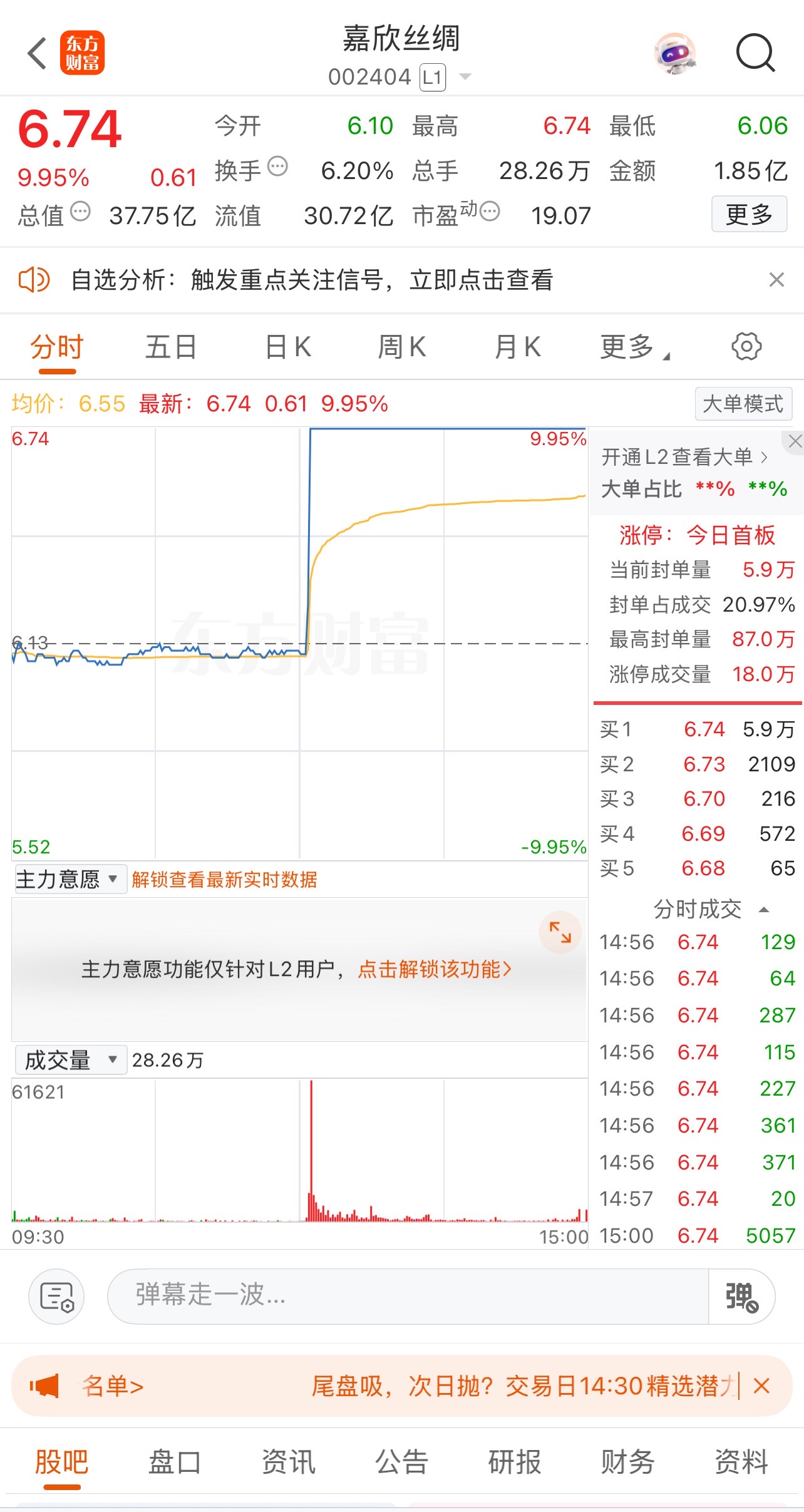Open 开通L2查看大单 link

pyautogui.click(x=684, y=457)
